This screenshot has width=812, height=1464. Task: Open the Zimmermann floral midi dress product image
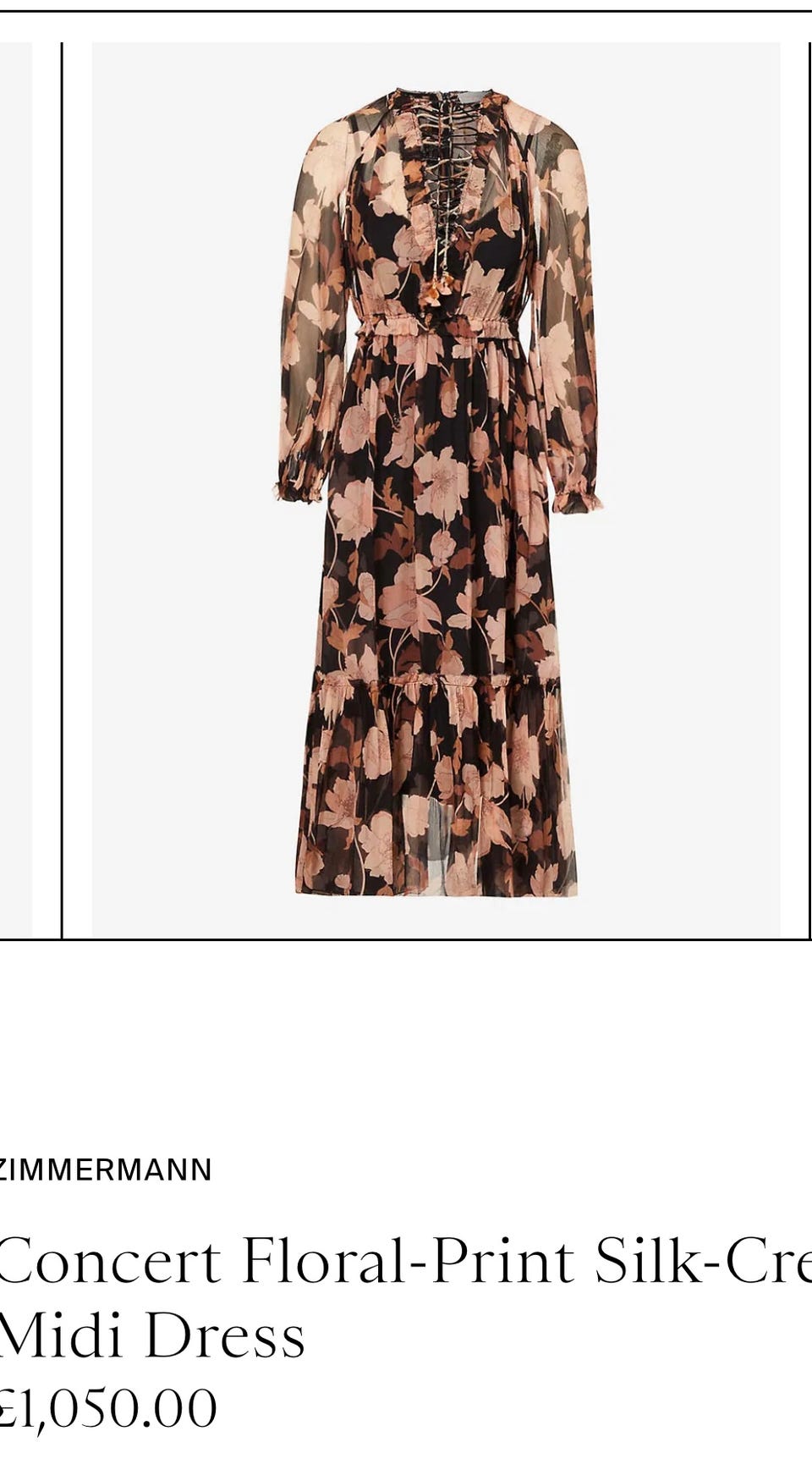tap(436, 491)
